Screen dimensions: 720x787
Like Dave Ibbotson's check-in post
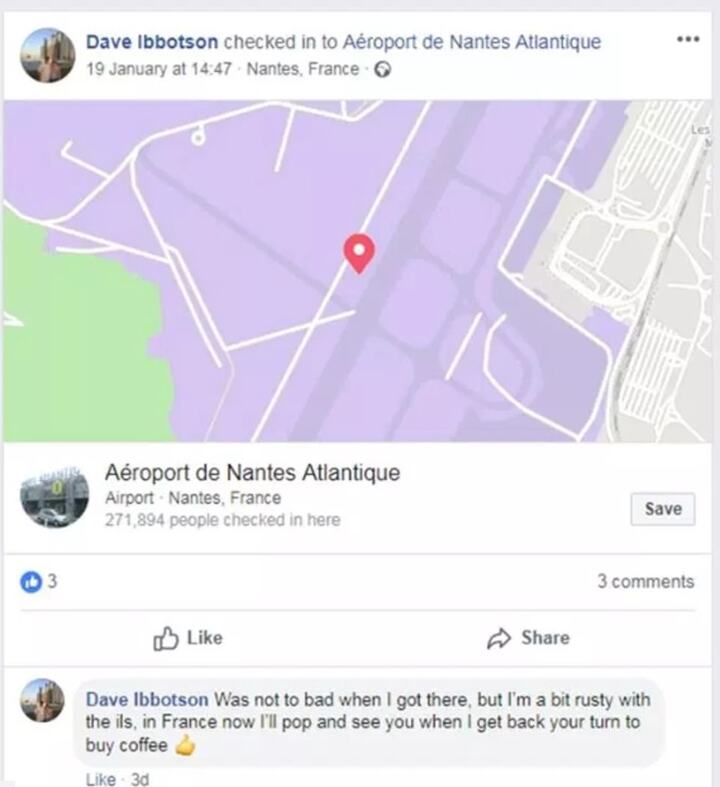click(187, 637)
